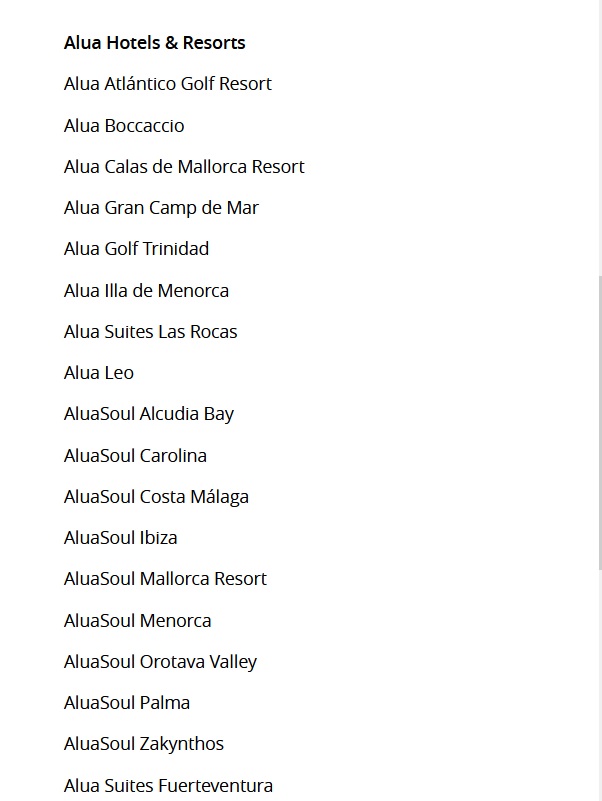Viewport: 602px width, 801px height.
Task: Select AluaSoul Palma
Action: pyautogui.click(x=126, y=703)
